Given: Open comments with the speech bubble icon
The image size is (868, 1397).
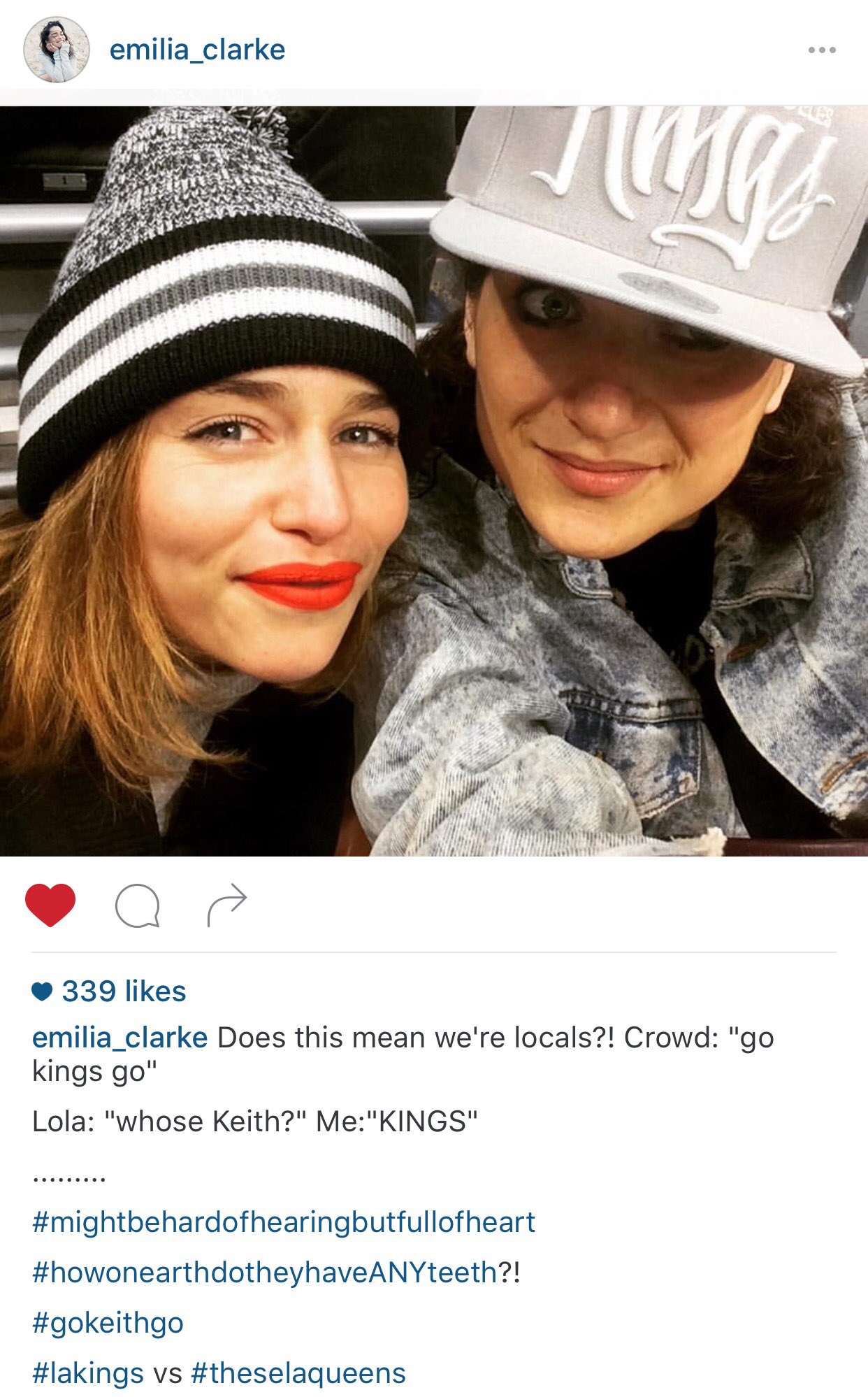Looking at the screenshot, I should [x=137, y=905].
